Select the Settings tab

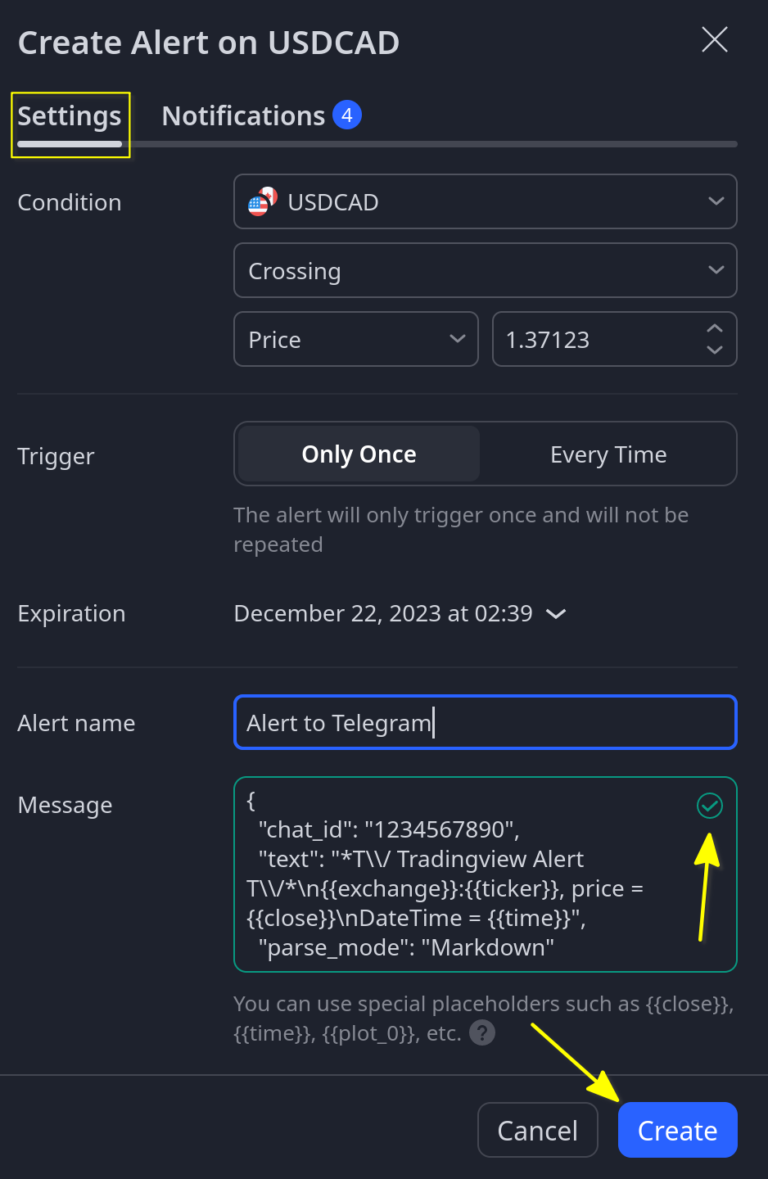point(69,115)
